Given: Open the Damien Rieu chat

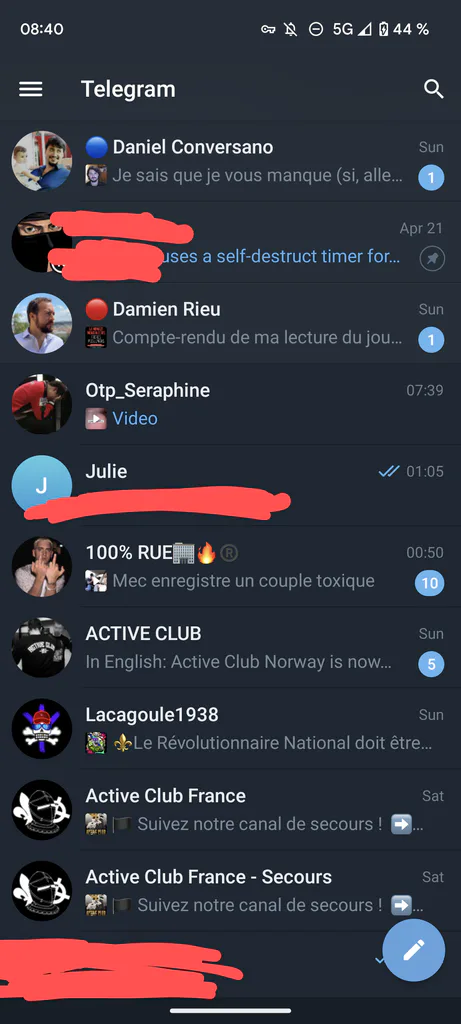Looking at the screenshot, I should (x=230, y=323).
